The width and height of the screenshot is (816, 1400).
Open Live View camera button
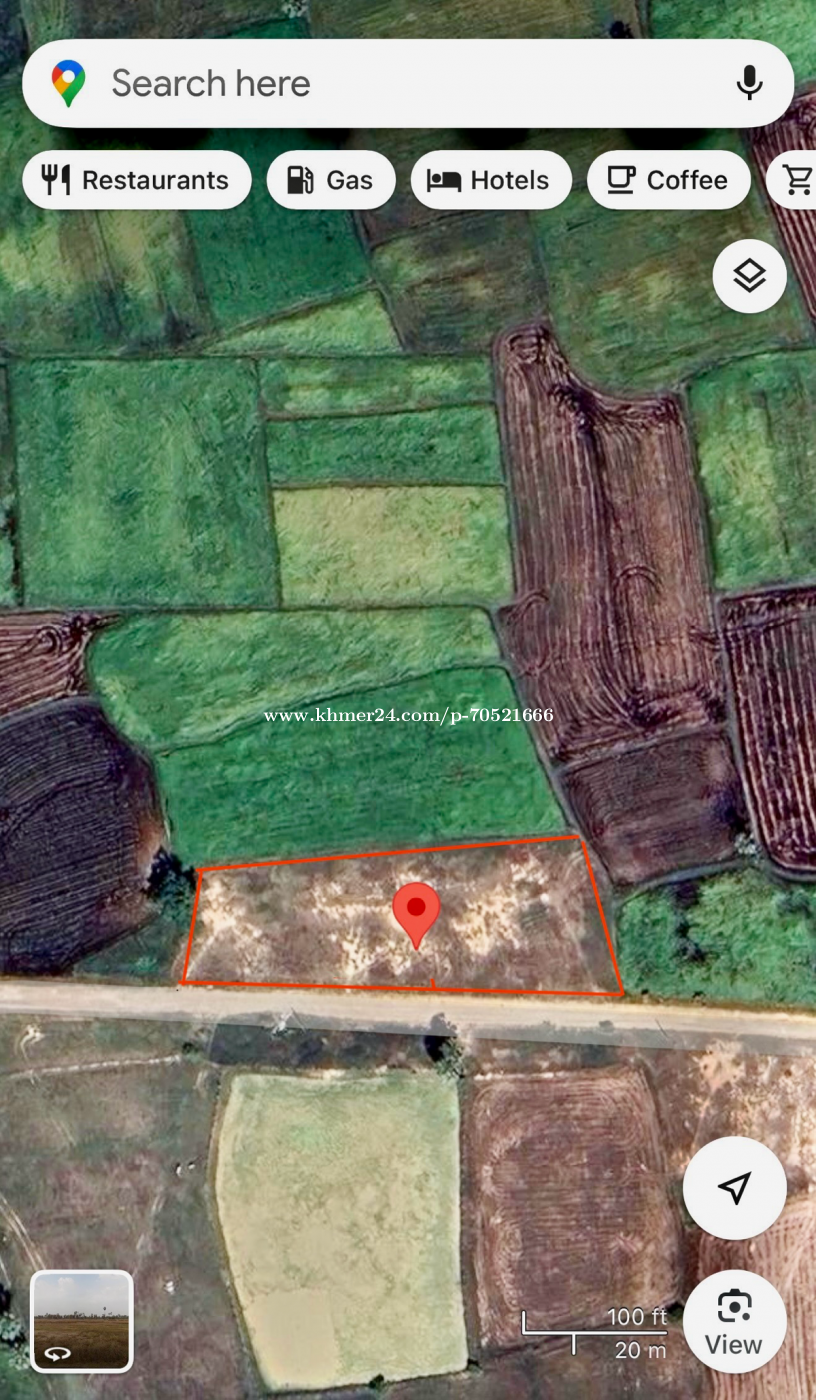[735, 1322]
